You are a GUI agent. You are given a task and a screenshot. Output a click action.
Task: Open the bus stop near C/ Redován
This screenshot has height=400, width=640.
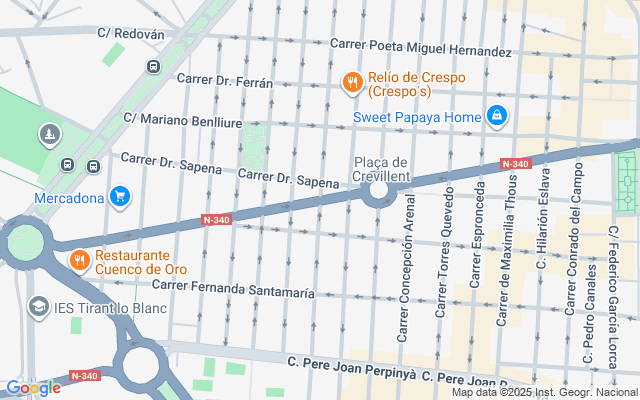(x=152, y=67)
